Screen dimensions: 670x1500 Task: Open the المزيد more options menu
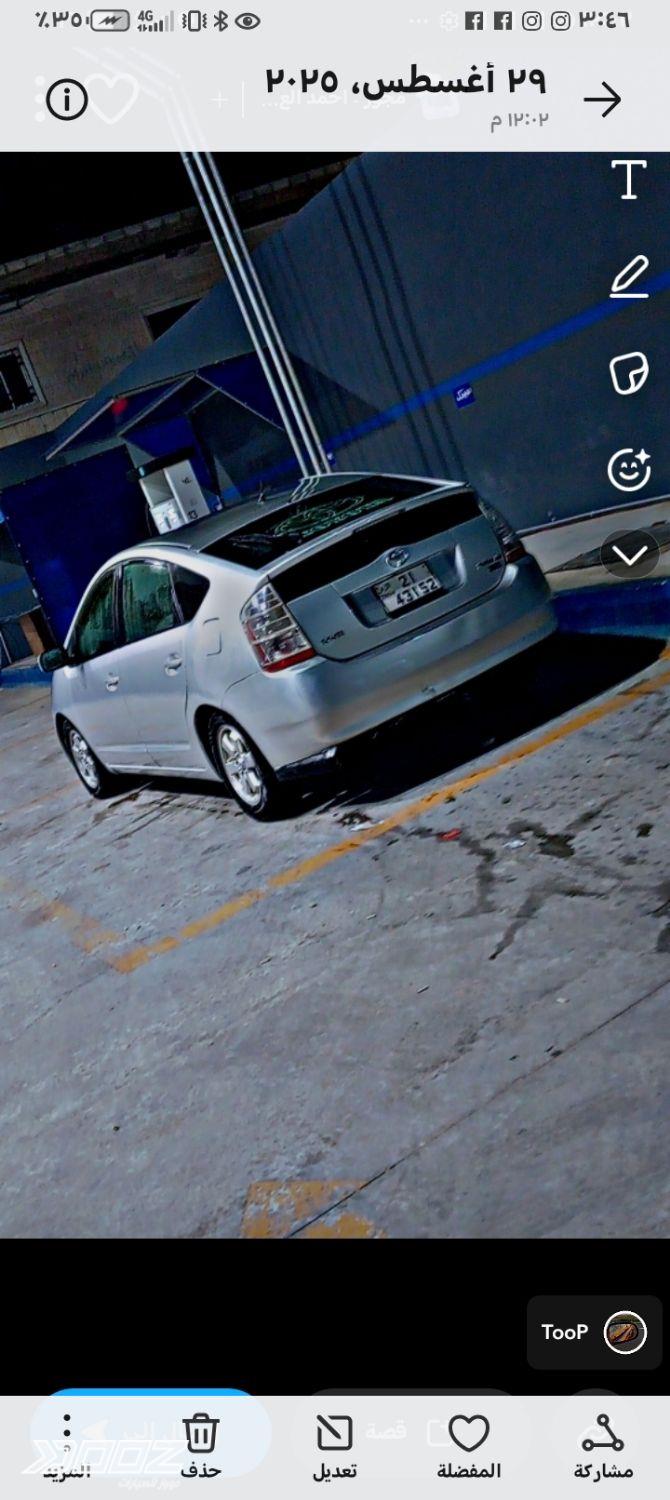click(x=67, y=1446)
